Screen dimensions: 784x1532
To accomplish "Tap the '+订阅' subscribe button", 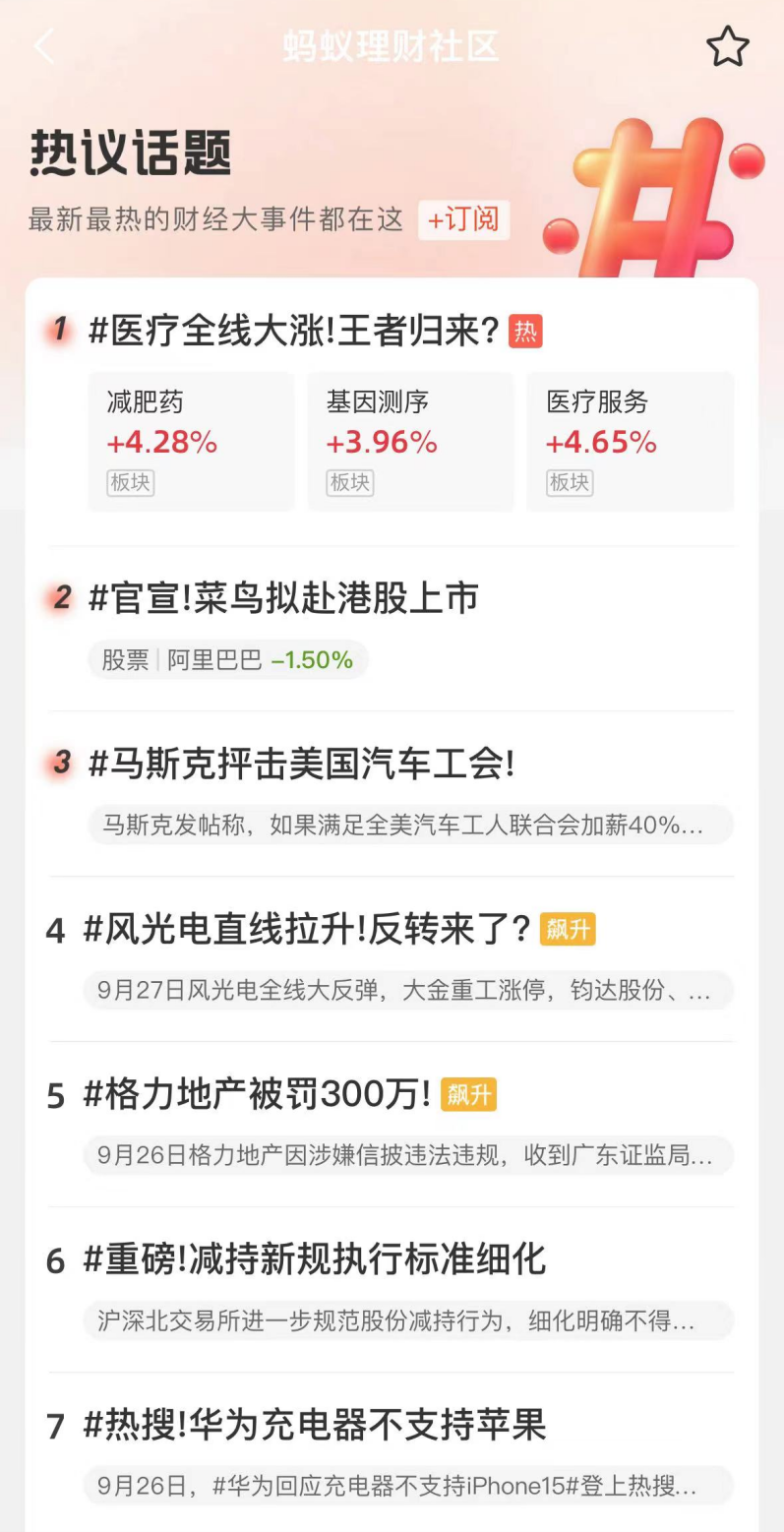I will tap(462, 221).
